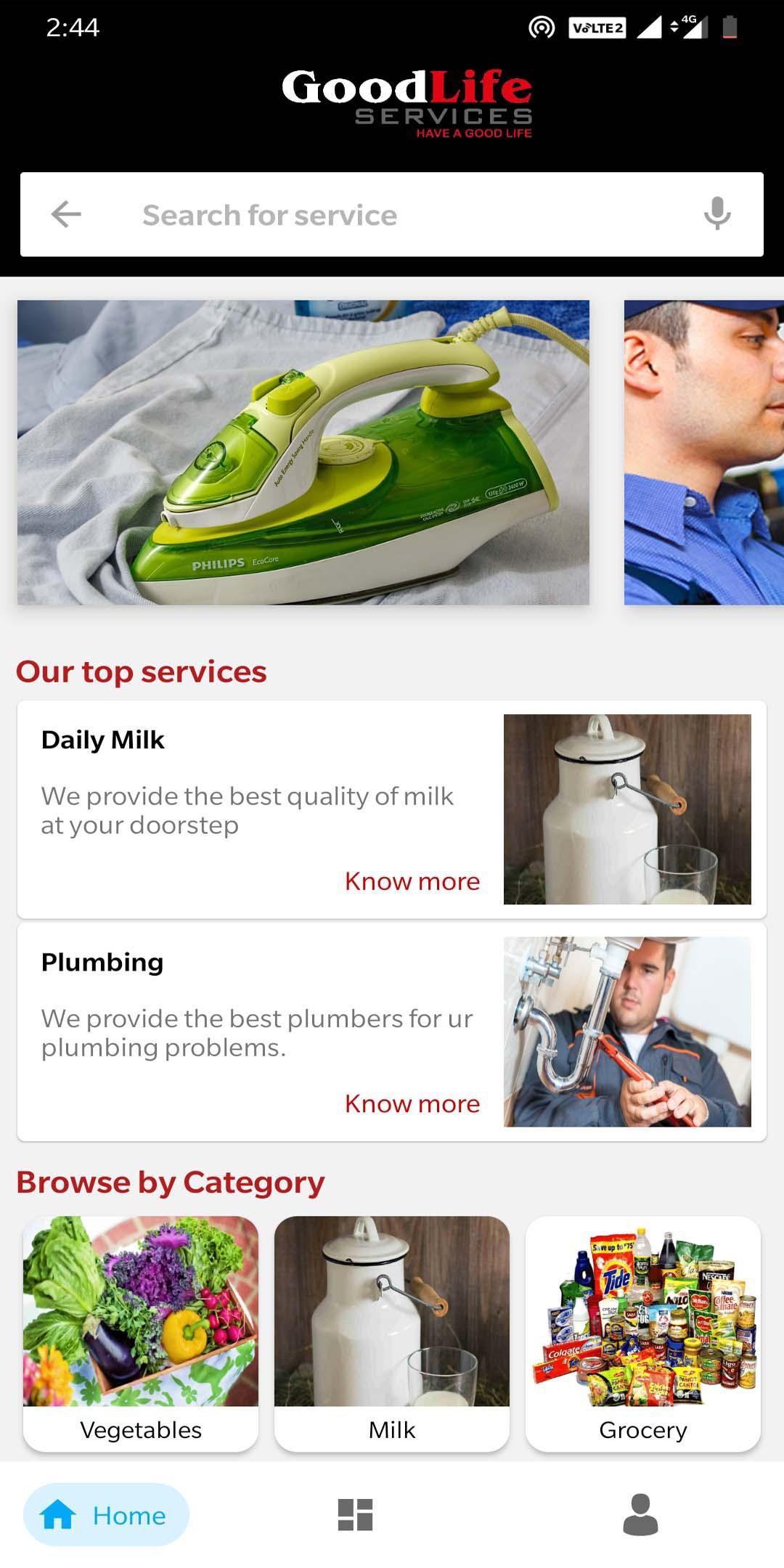The height and width of the screenshot is (1568, 784).
Task: Tap the back arrow in the search bar
Action: click(x=66, y=213)
